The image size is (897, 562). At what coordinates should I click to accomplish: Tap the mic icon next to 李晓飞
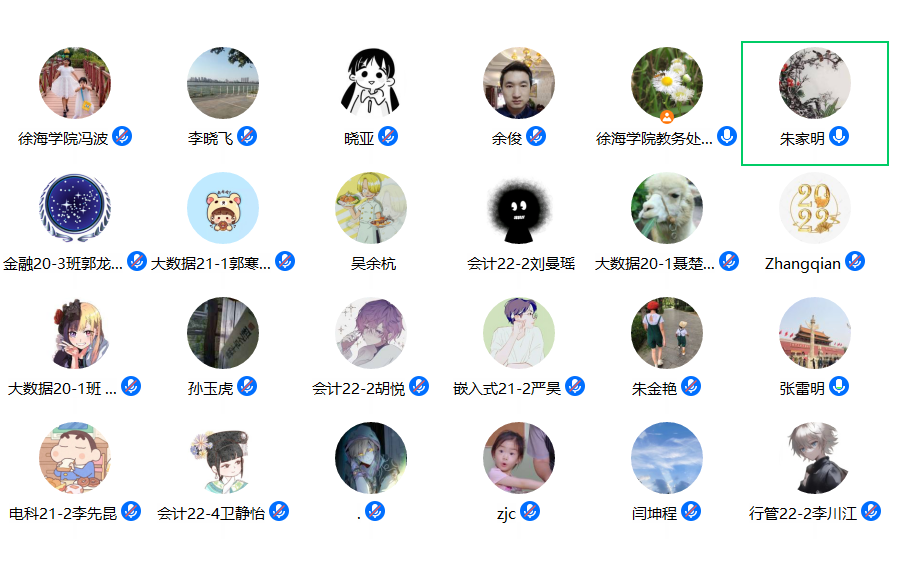tap(247, 137)
